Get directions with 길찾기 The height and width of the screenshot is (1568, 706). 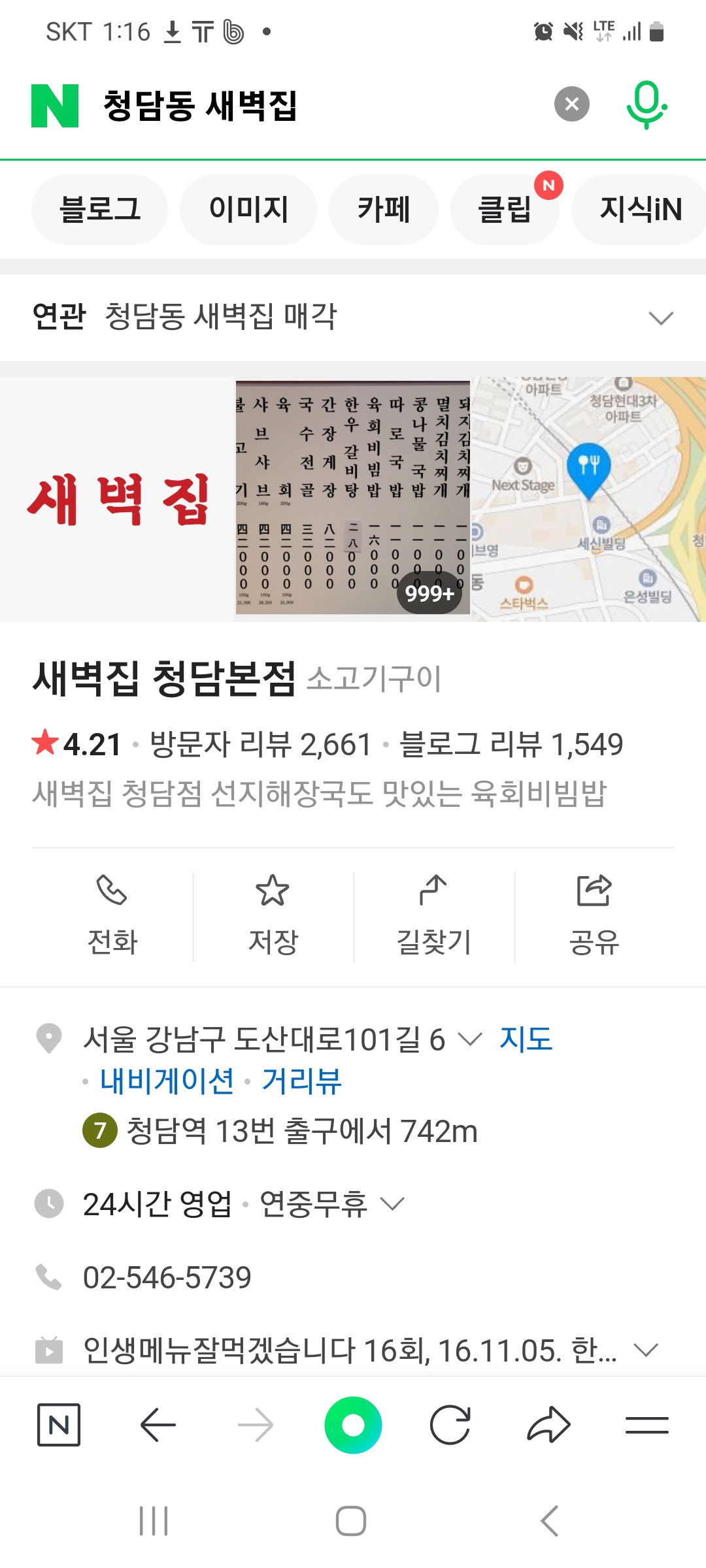(433, 916)
